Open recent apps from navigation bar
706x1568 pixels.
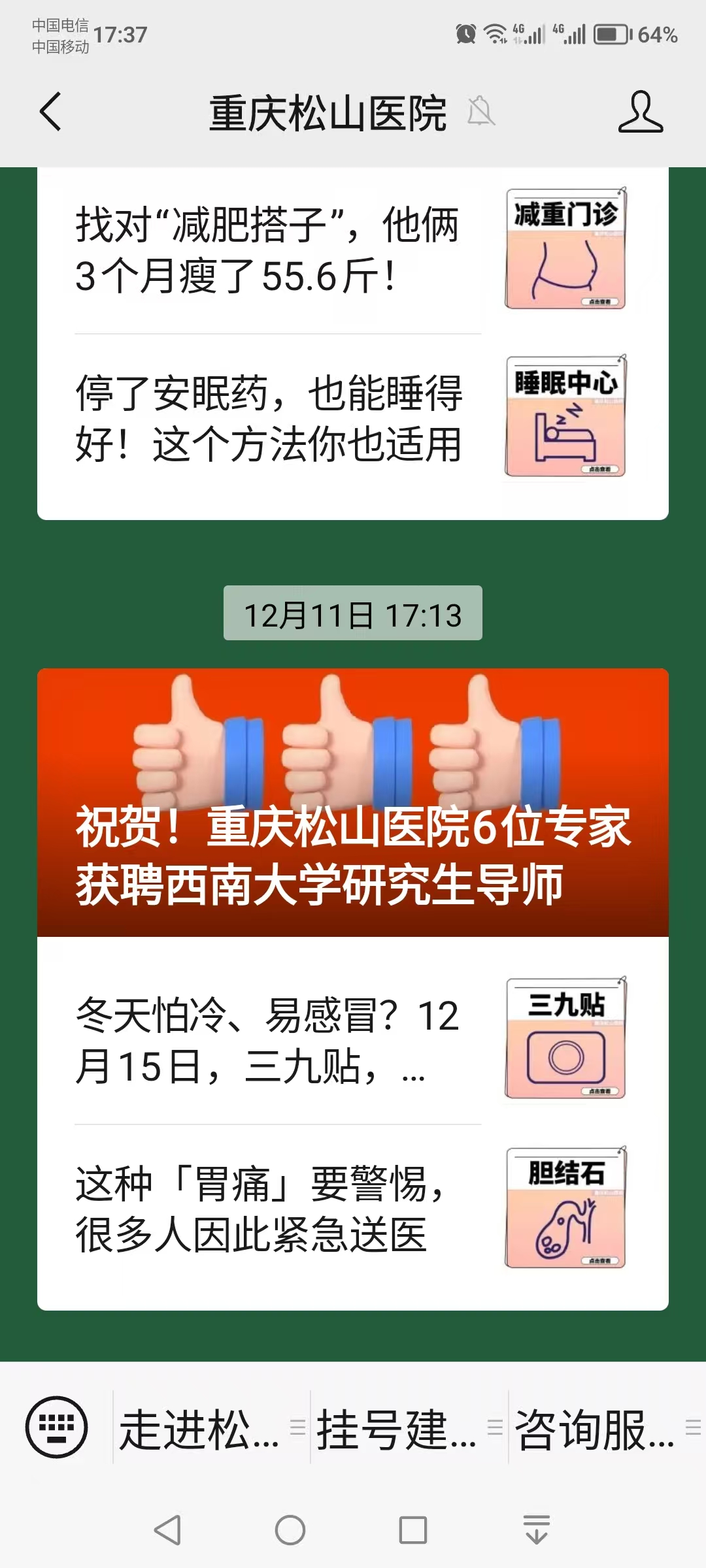coord(413,1530)
